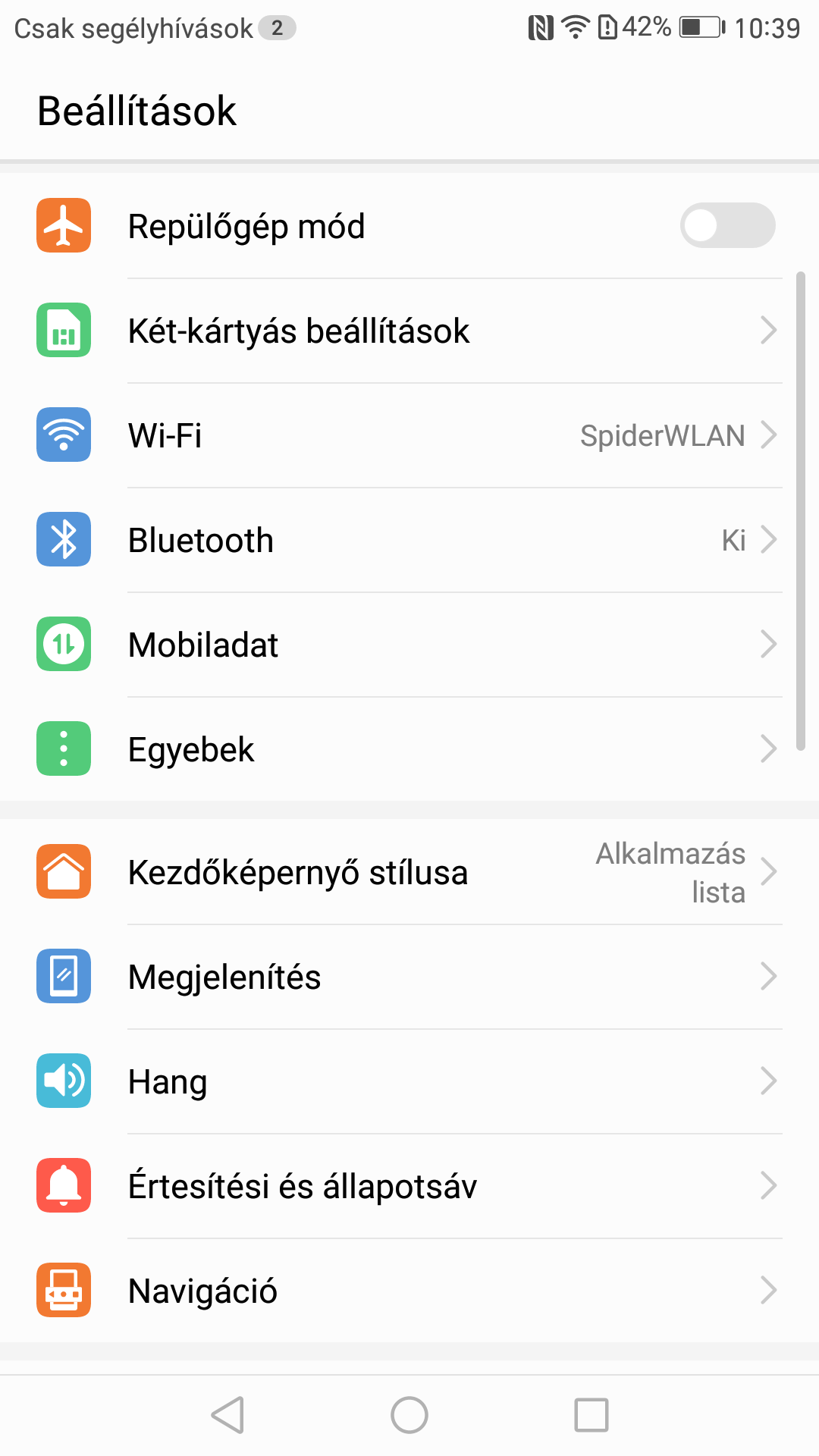Open Hang settings
Viewport: 819px width, 1456px height.
409,1081
